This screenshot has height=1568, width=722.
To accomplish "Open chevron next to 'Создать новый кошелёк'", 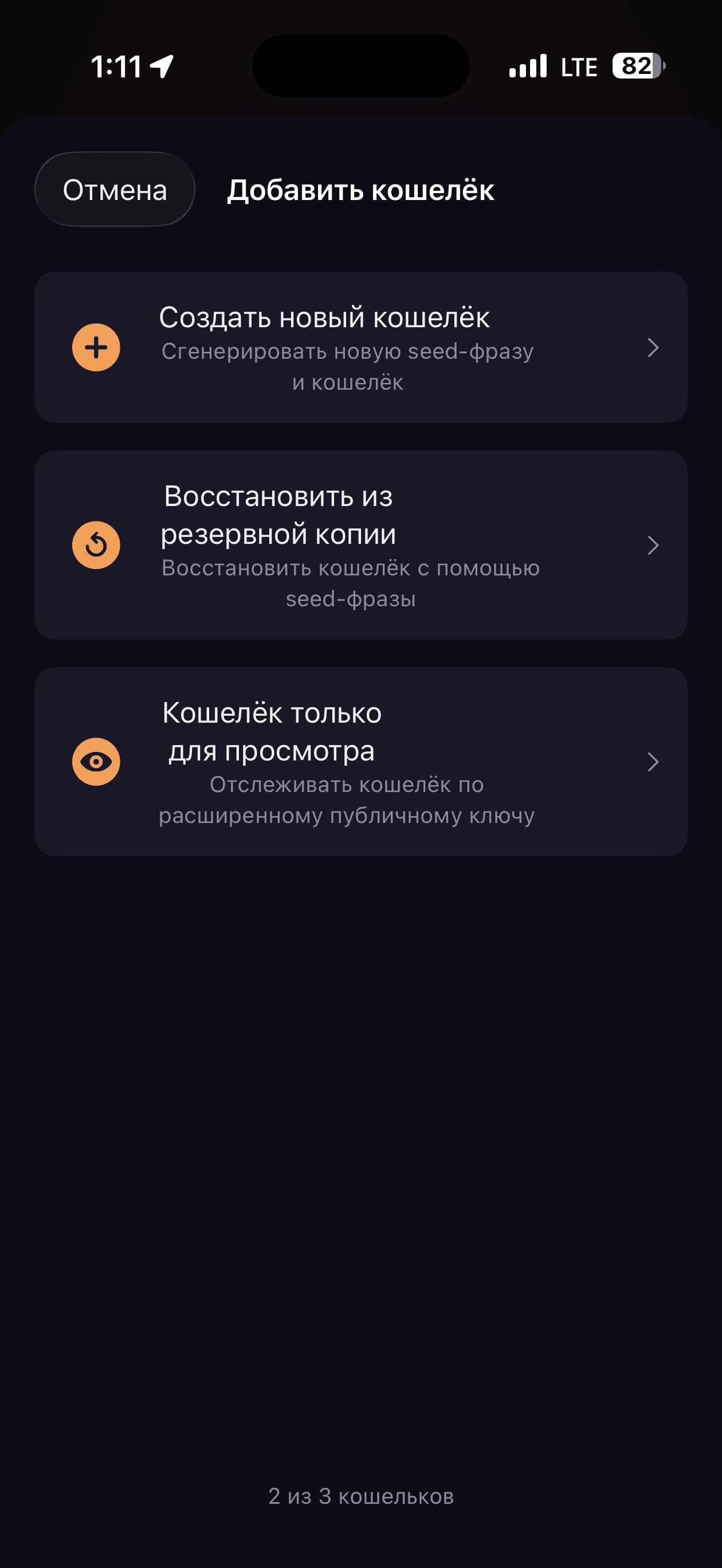I will pos(653,348).
